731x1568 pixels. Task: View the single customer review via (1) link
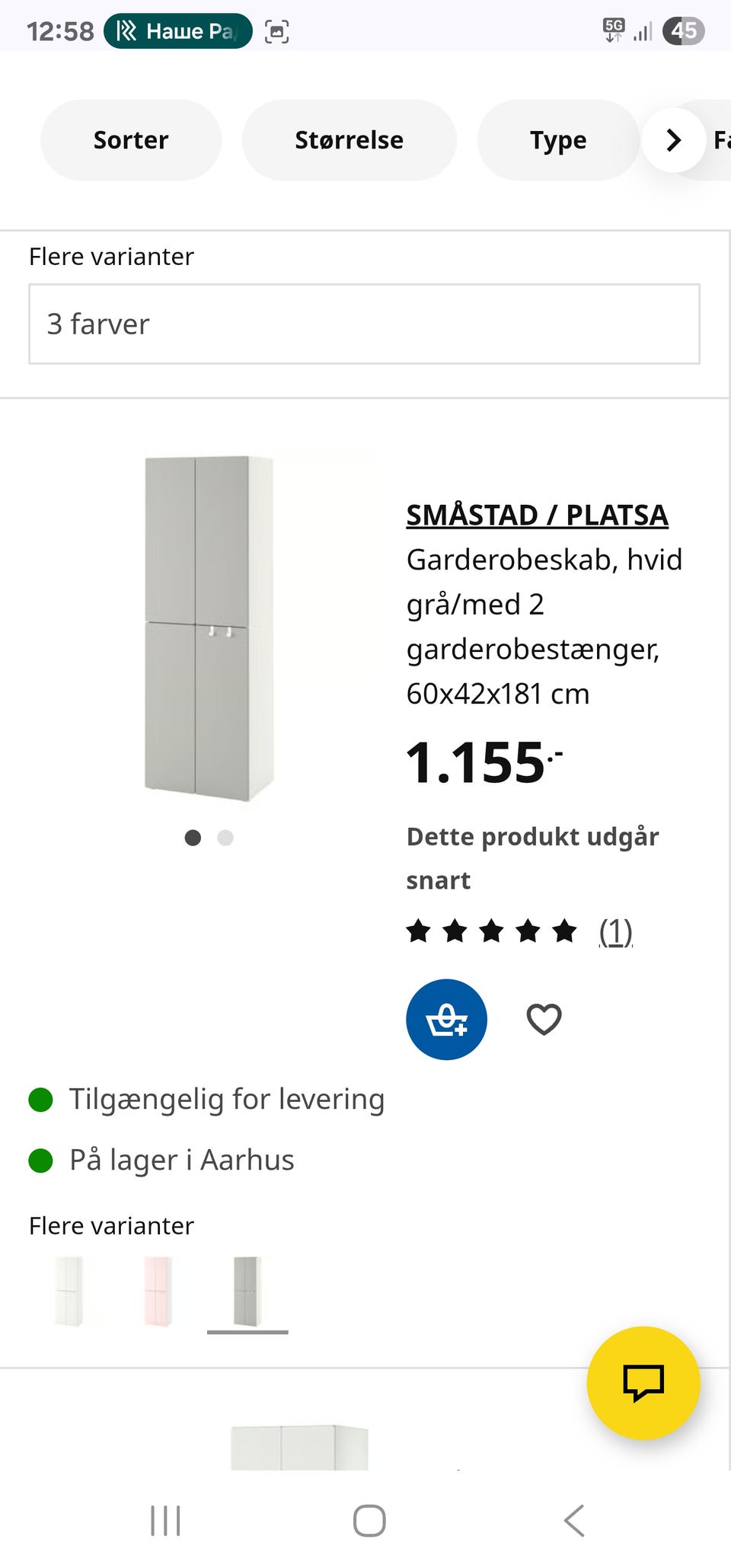tap(615, 930)
